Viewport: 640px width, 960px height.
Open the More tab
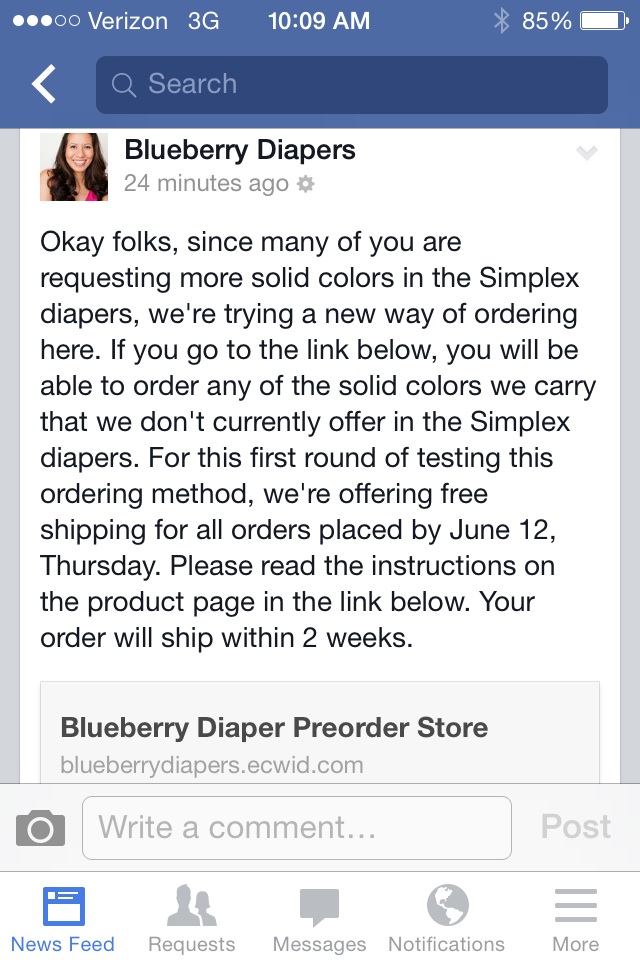coord(575,920)
